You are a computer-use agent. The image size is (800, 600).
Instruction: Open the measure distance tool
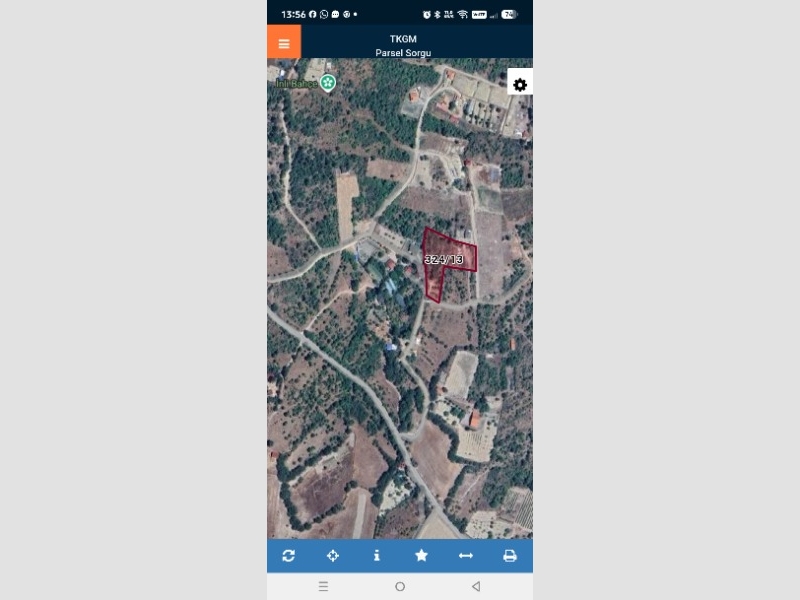465,556
